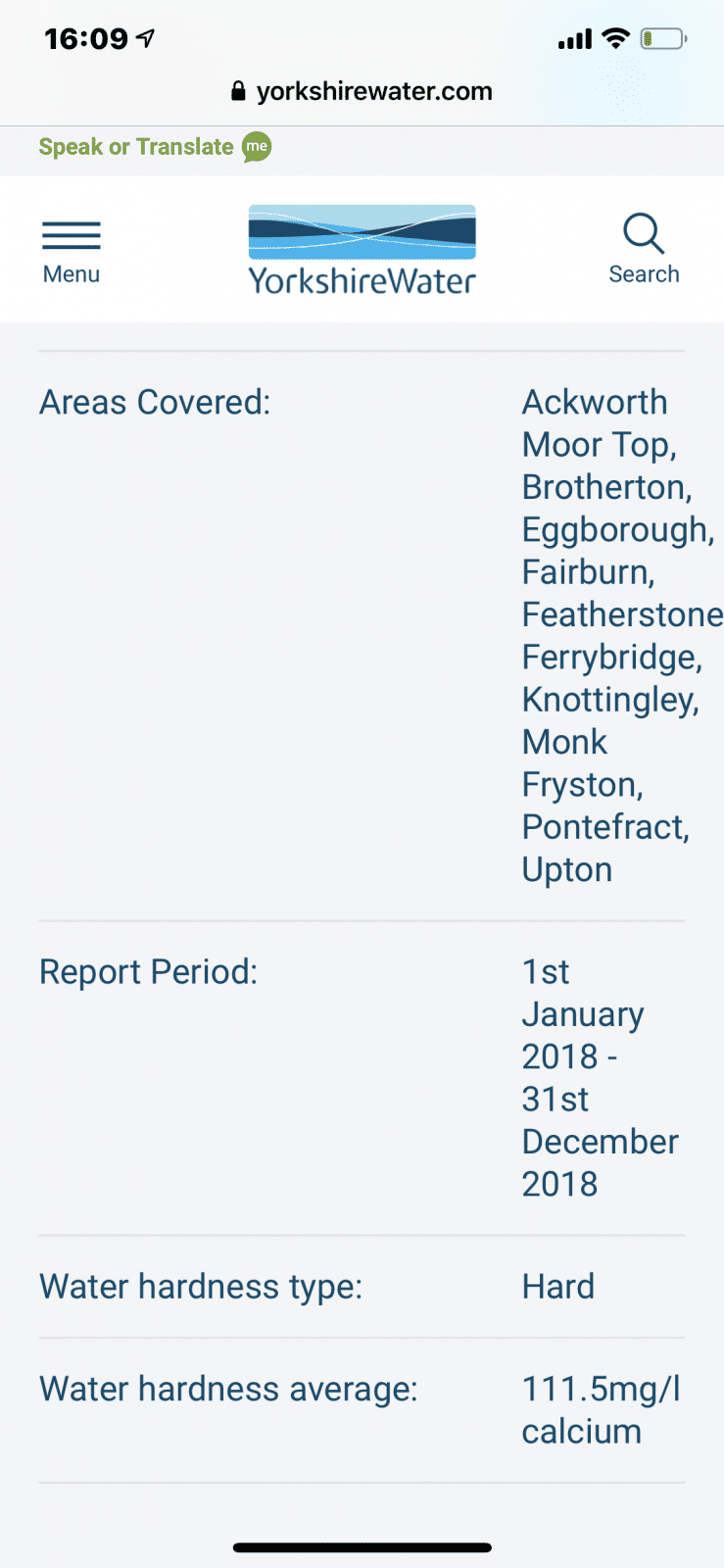Tap the yorkshirewater.com address bar
The height and width of the screenshot is (1568, 724).
coord(362,91)
